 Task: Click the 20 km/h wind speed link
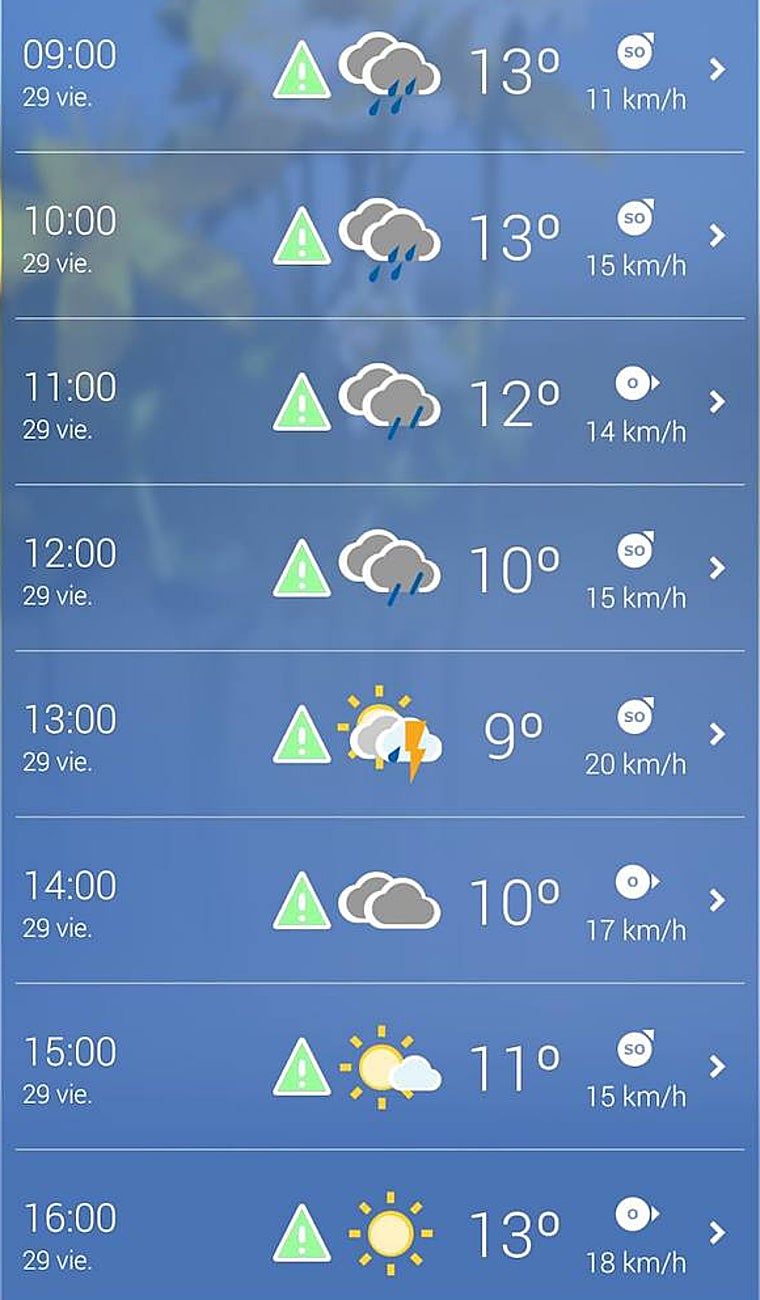pos(638,766)
